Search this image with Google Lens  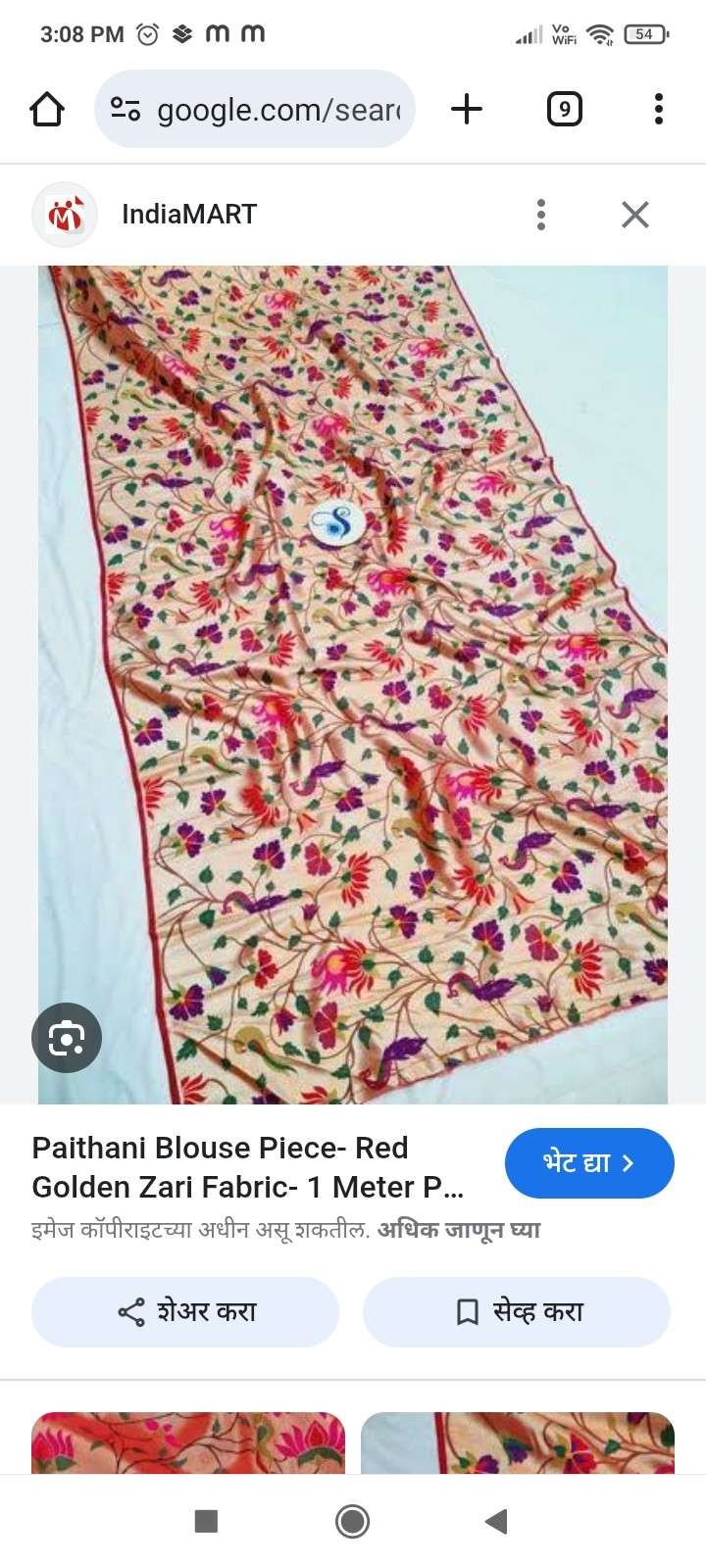point(67,1037)
